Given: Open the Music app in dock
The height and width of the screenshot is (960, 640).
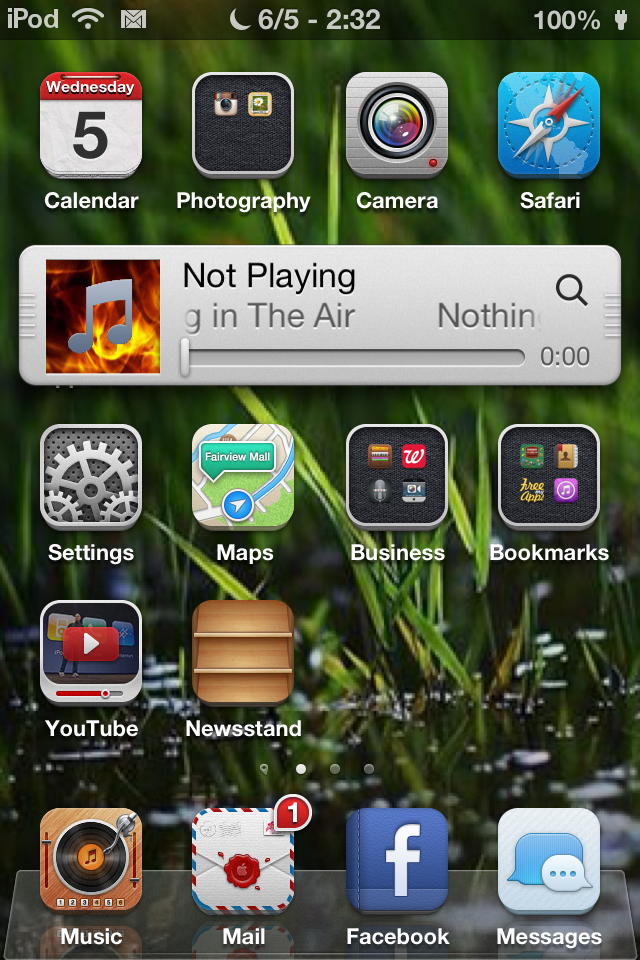Looking at the screenshot, I should click(x=91, y=861).
